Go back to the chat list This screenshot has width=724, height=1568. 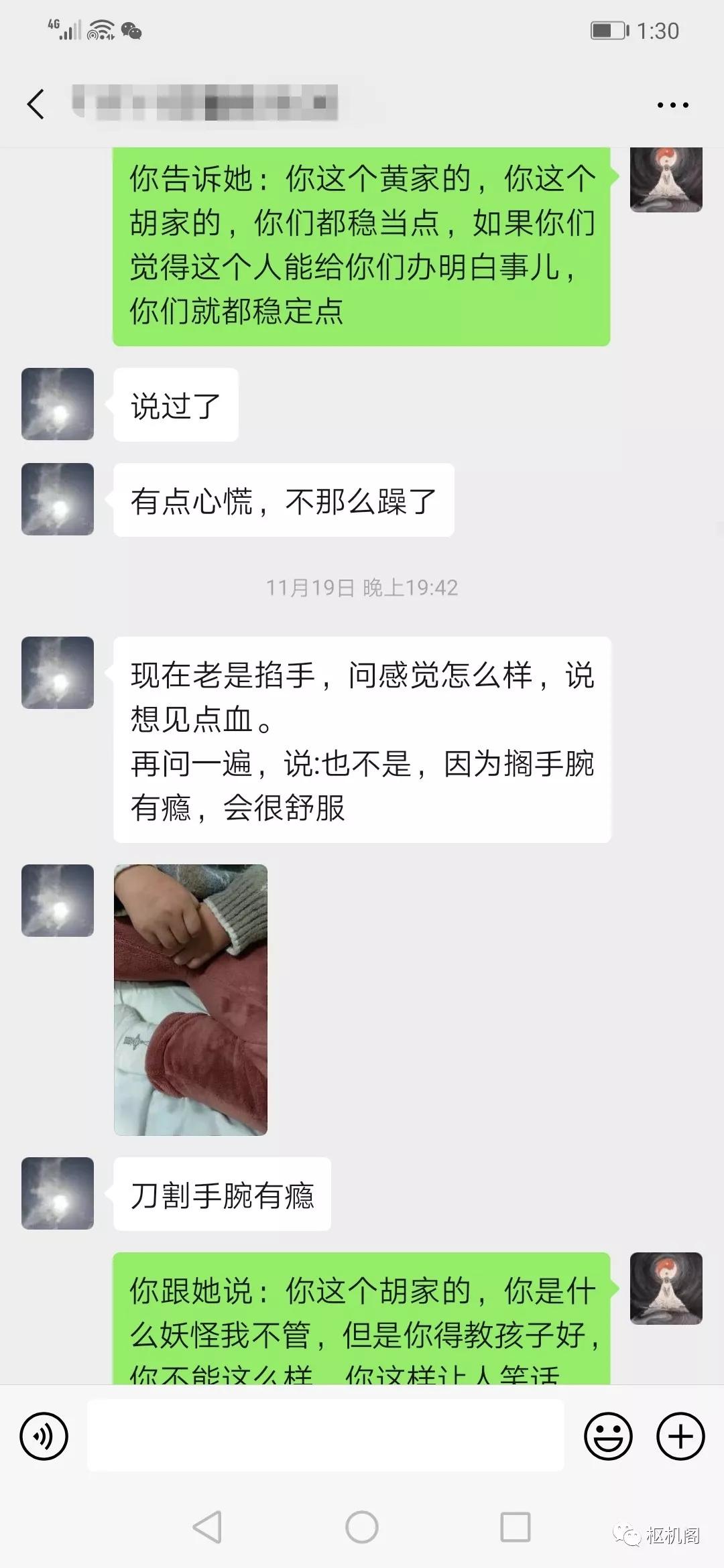click(x=36, y=105)
